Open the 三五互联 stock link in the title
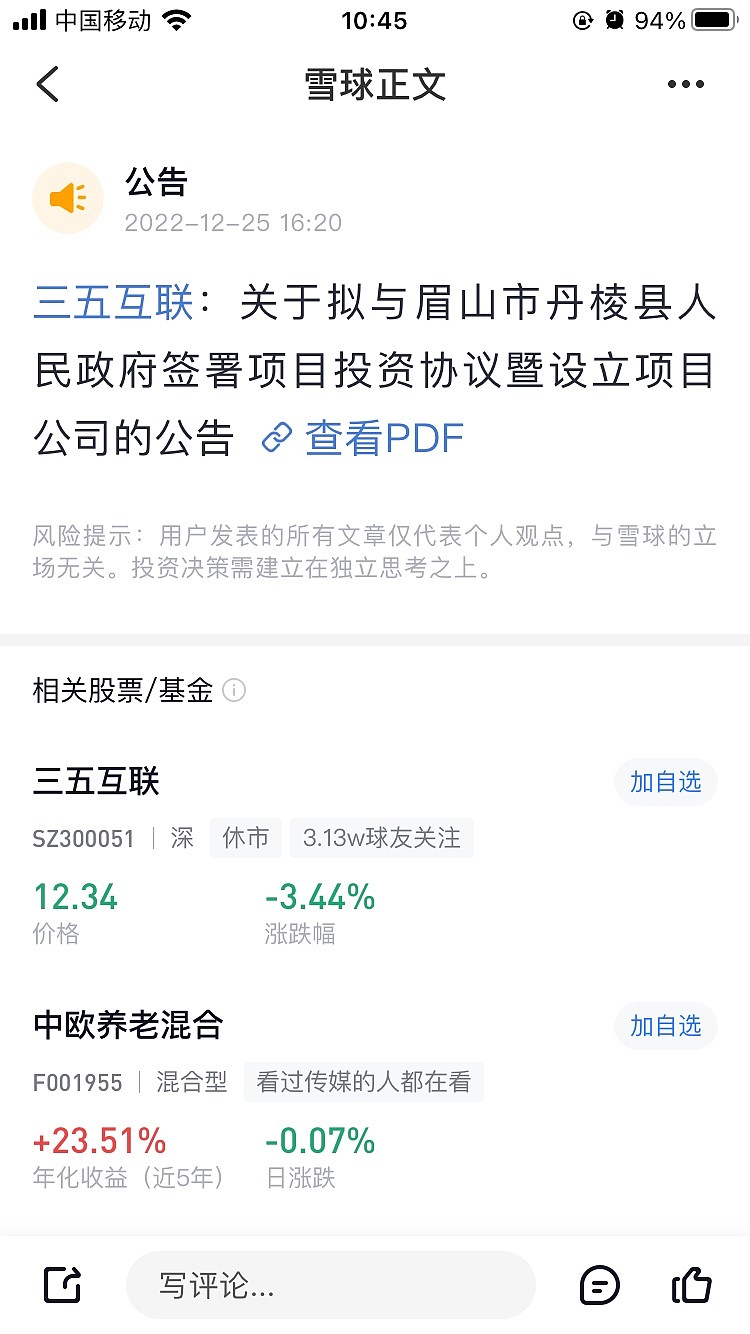The image size is (750, 1334). 113,303
